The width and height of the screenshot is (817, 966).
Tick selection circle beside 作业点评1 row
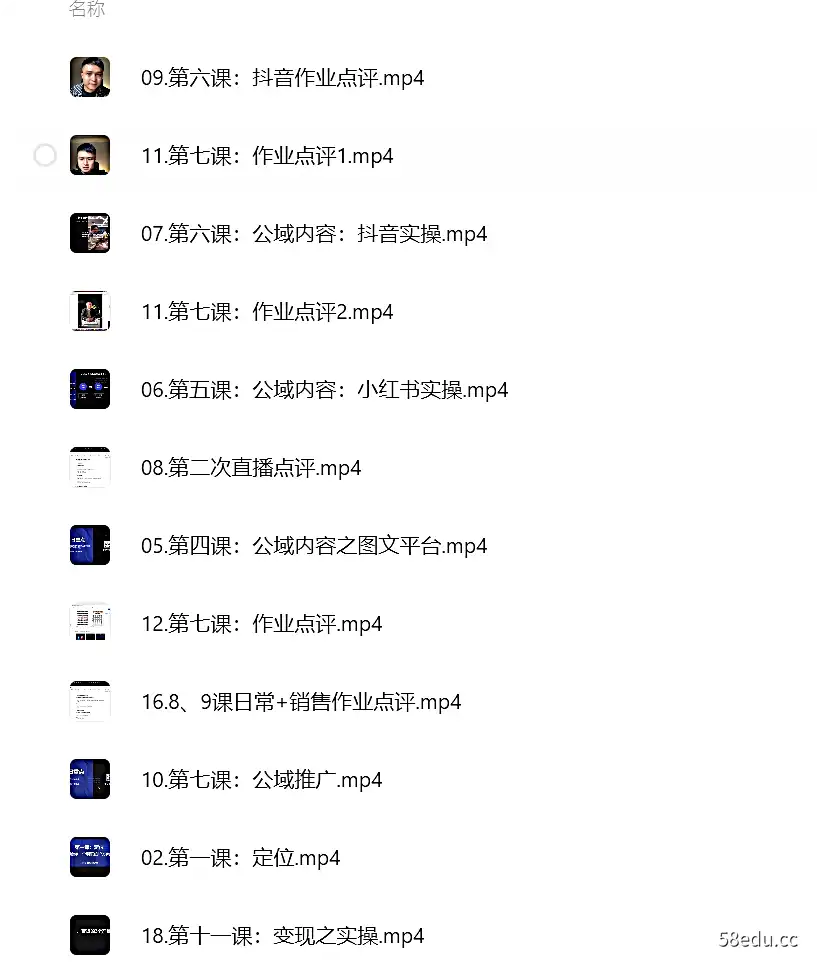(x=45, y=155)
